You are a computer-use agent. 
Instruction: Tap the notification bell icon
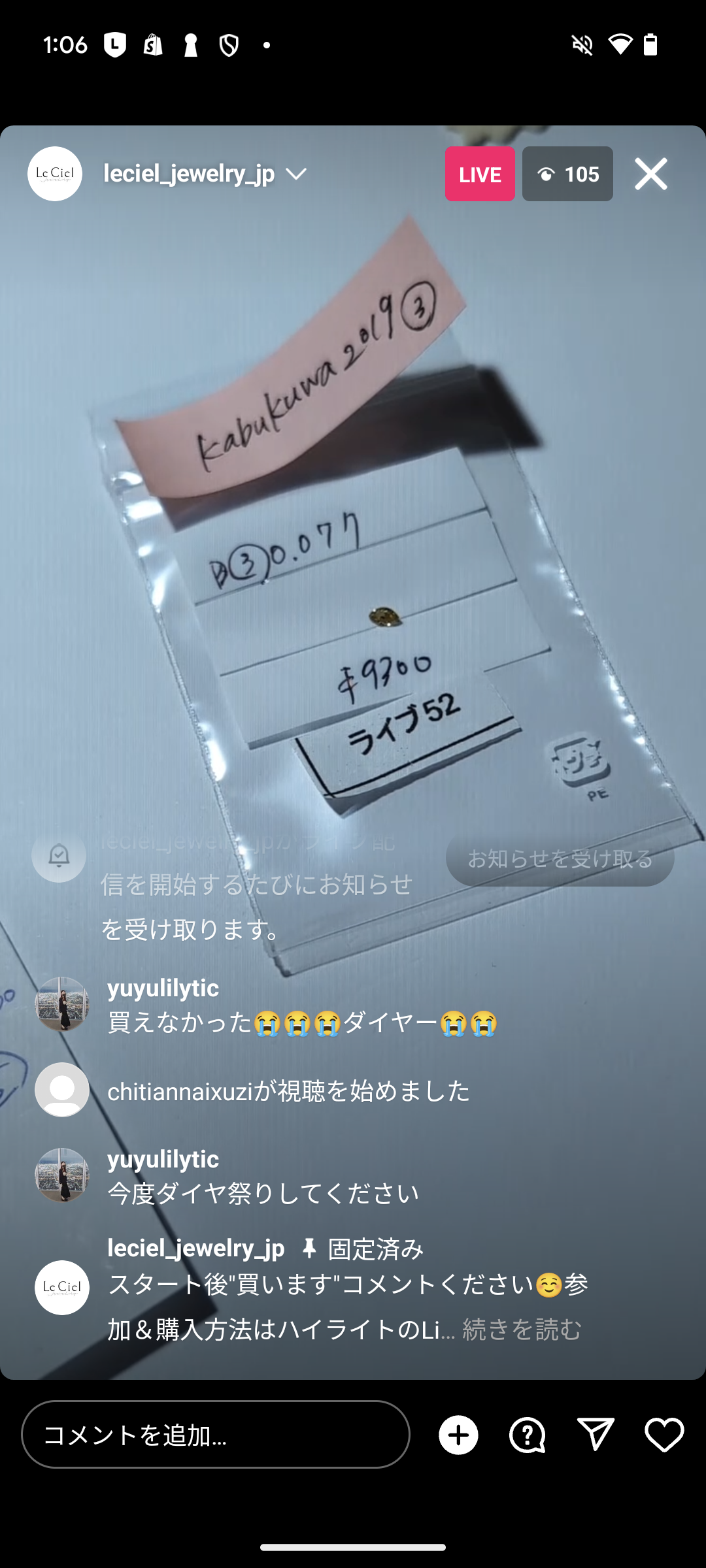point(58,855)
